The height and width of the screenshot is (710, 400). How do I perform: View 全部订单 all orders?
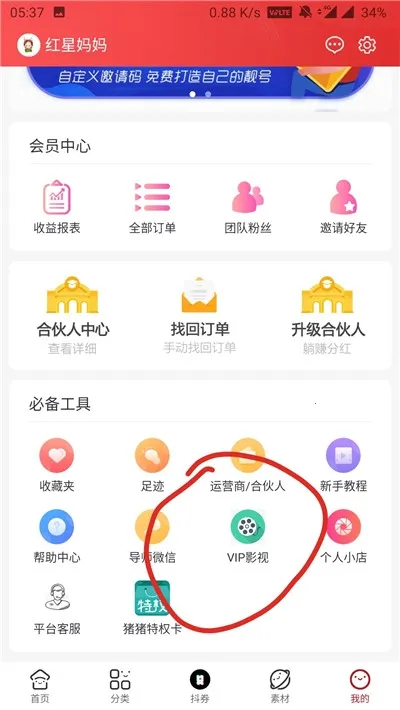(152, 207)
